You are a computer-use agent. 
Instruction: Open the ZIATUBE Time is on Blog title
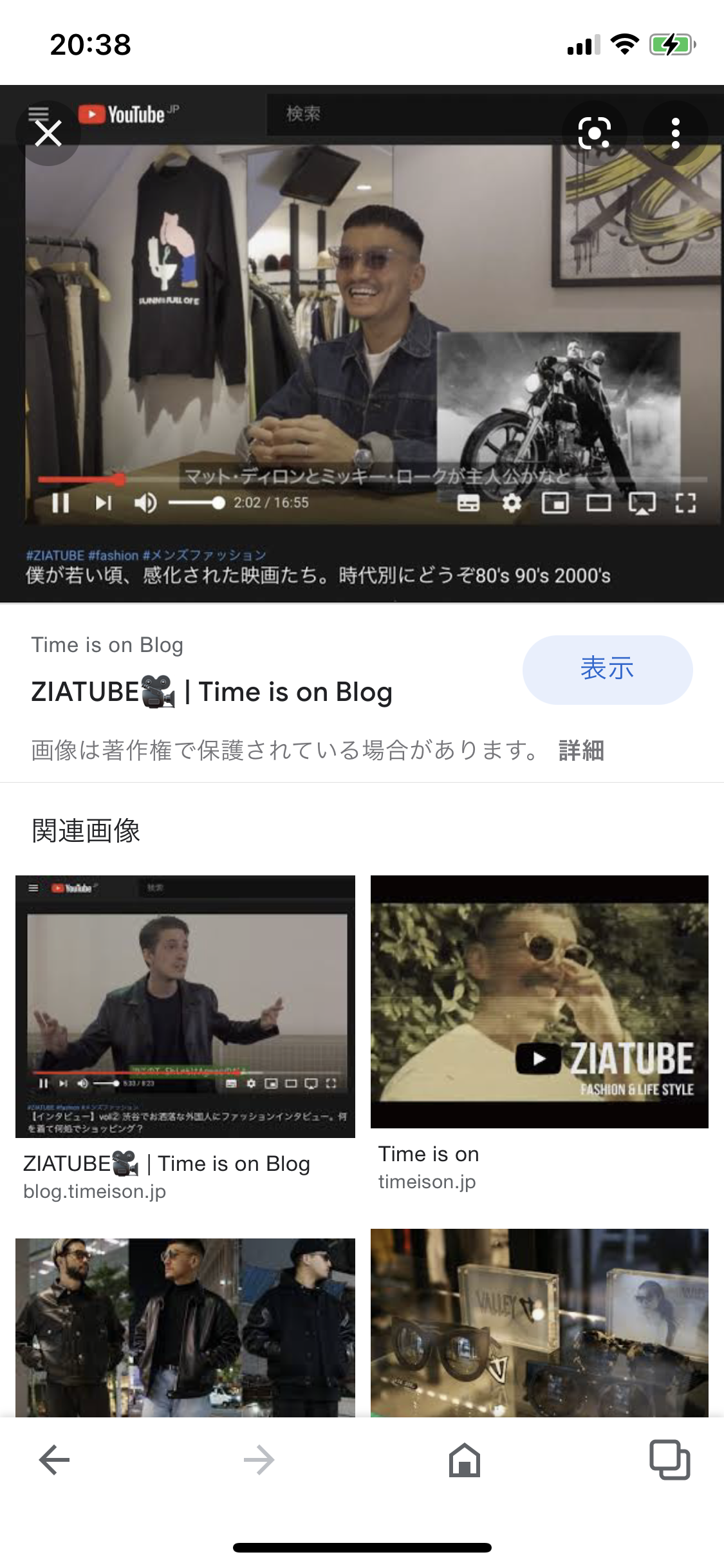click(212, 692)
